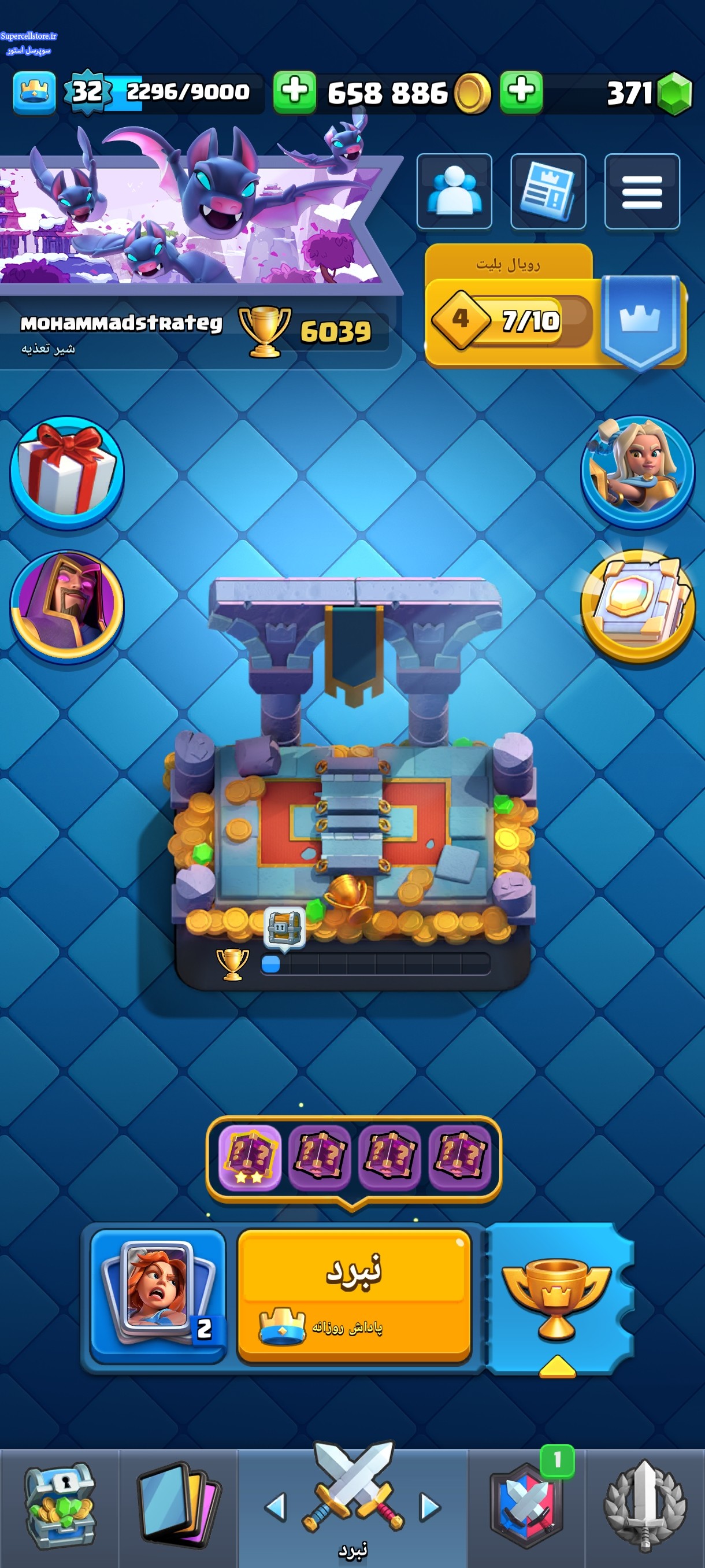Add gems with the green plus button

(x=521, y=92)
